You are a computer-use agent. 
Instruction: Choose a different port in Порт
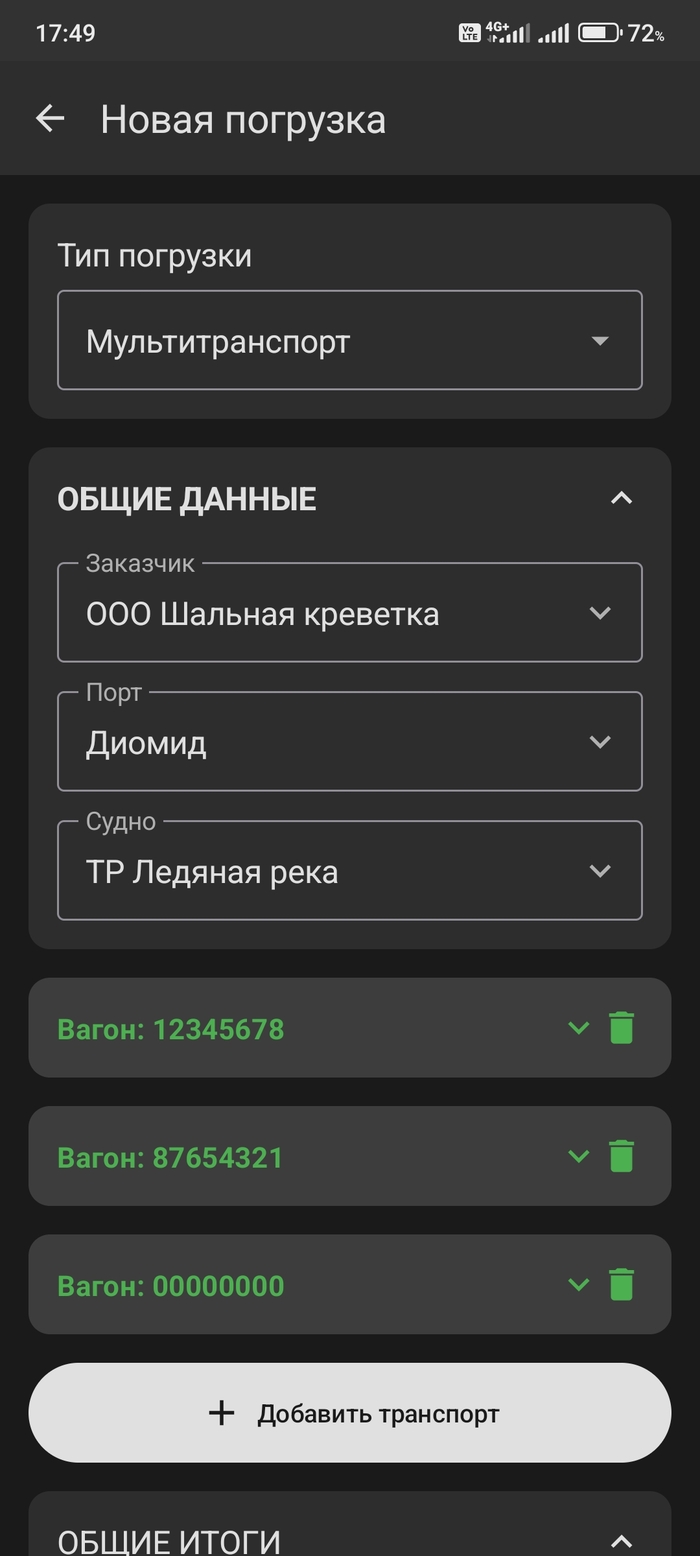pyautogui.click(x=350, y=742)
